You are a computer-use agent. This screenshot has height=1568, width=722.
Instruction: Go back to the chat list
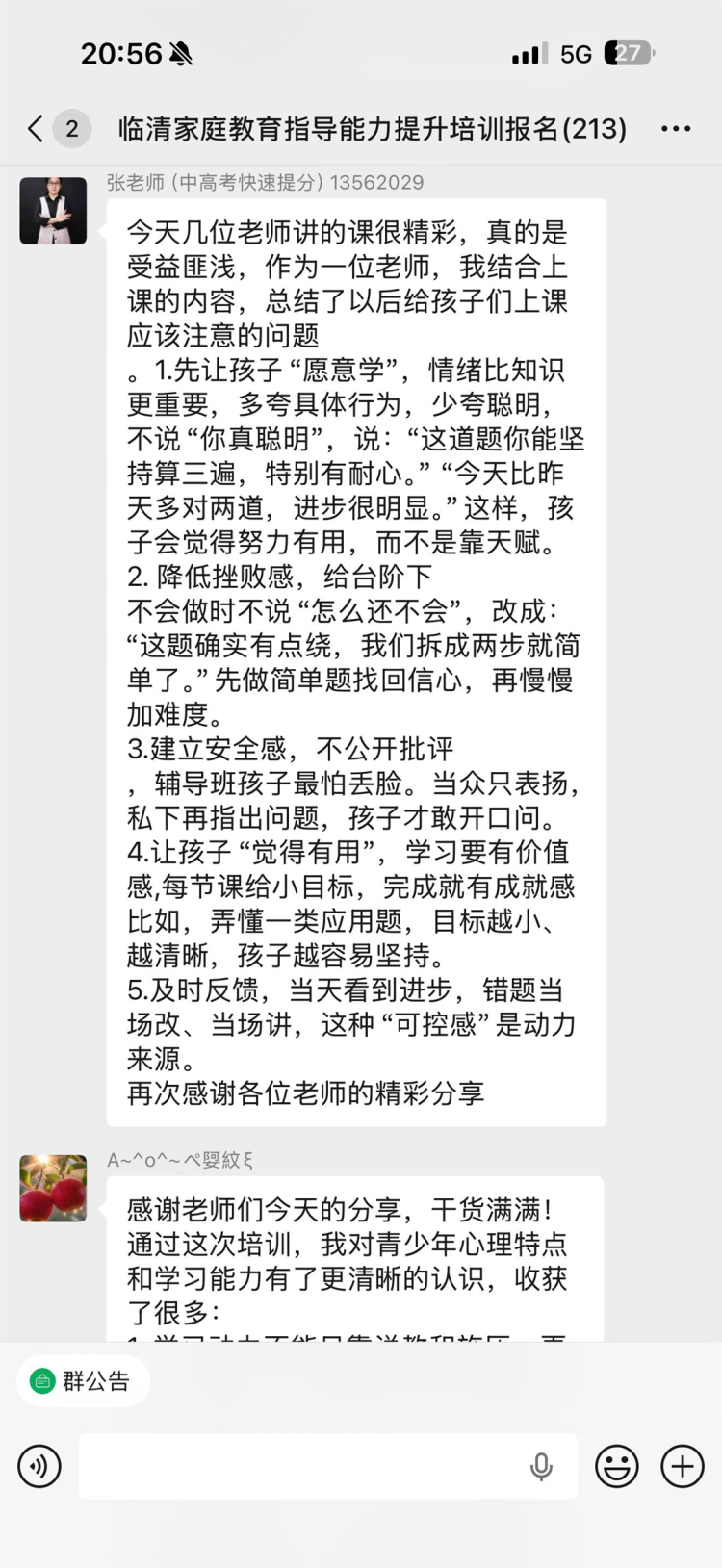point(37,128)
